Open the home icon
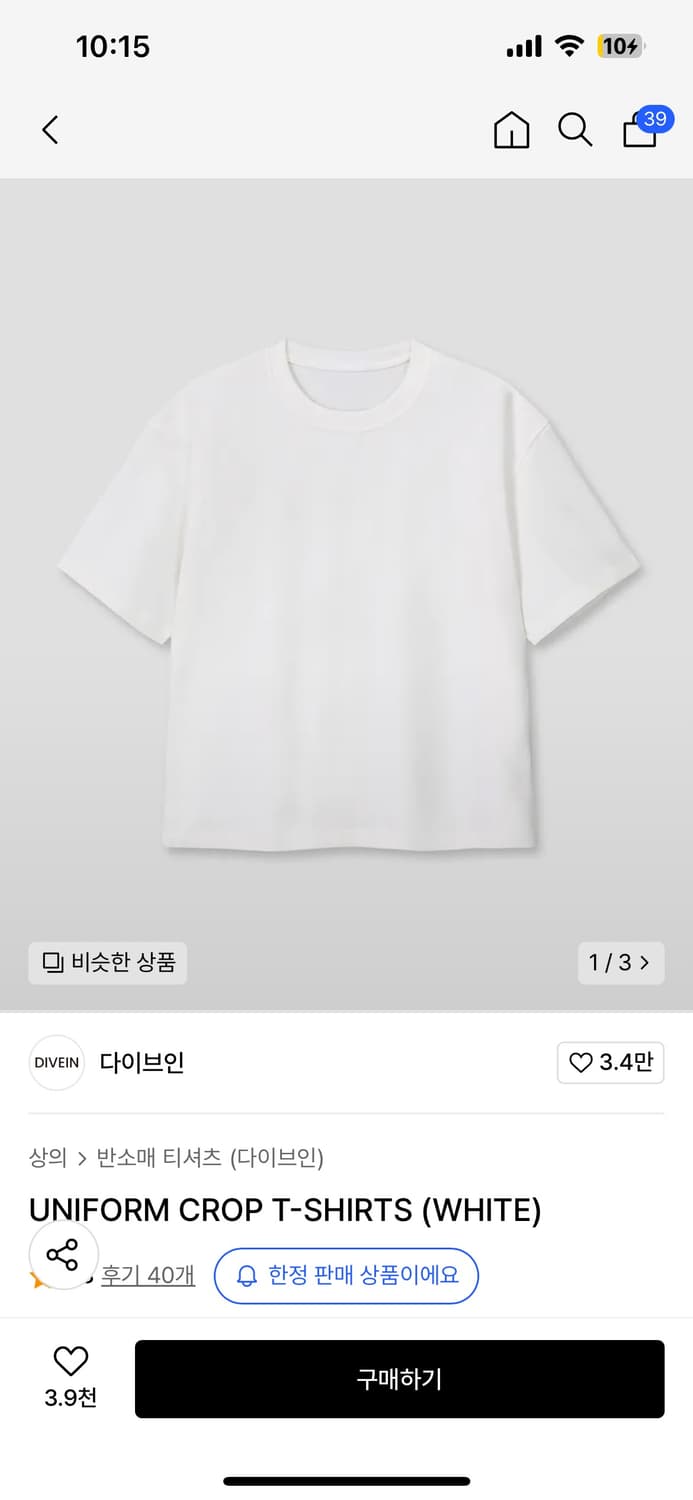 pos(511,130)
